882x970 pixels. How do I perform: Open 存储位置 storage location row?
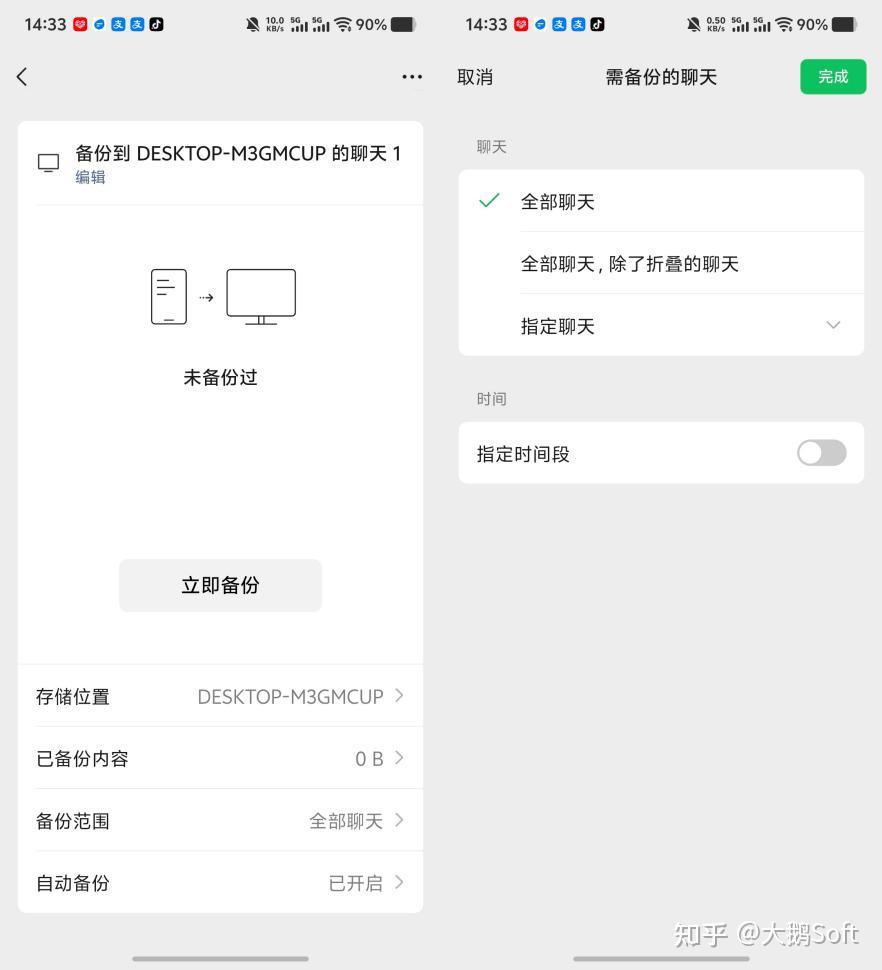220,696
